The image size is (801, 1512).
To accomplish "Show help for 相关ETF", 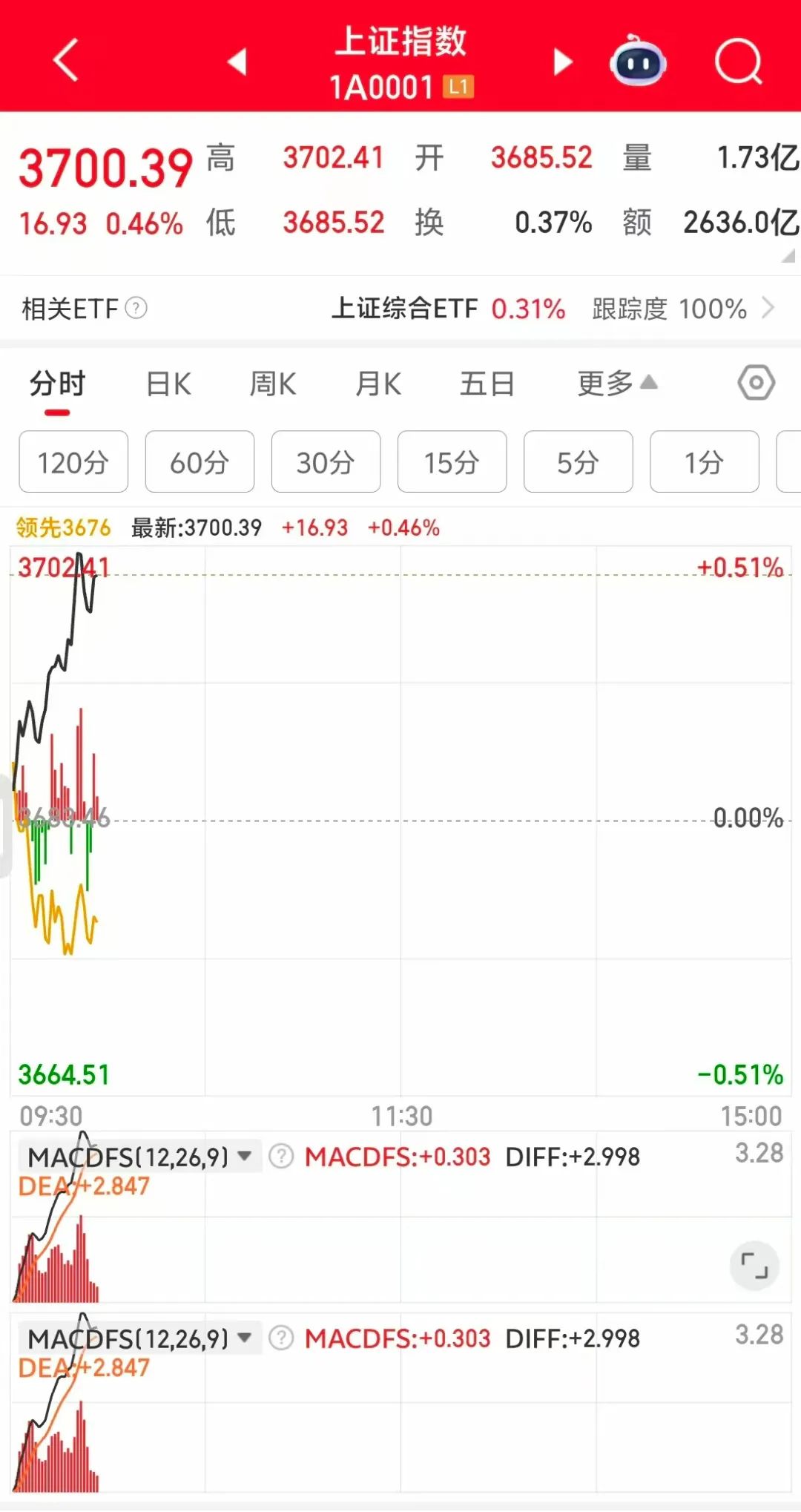I will [136, 308].
